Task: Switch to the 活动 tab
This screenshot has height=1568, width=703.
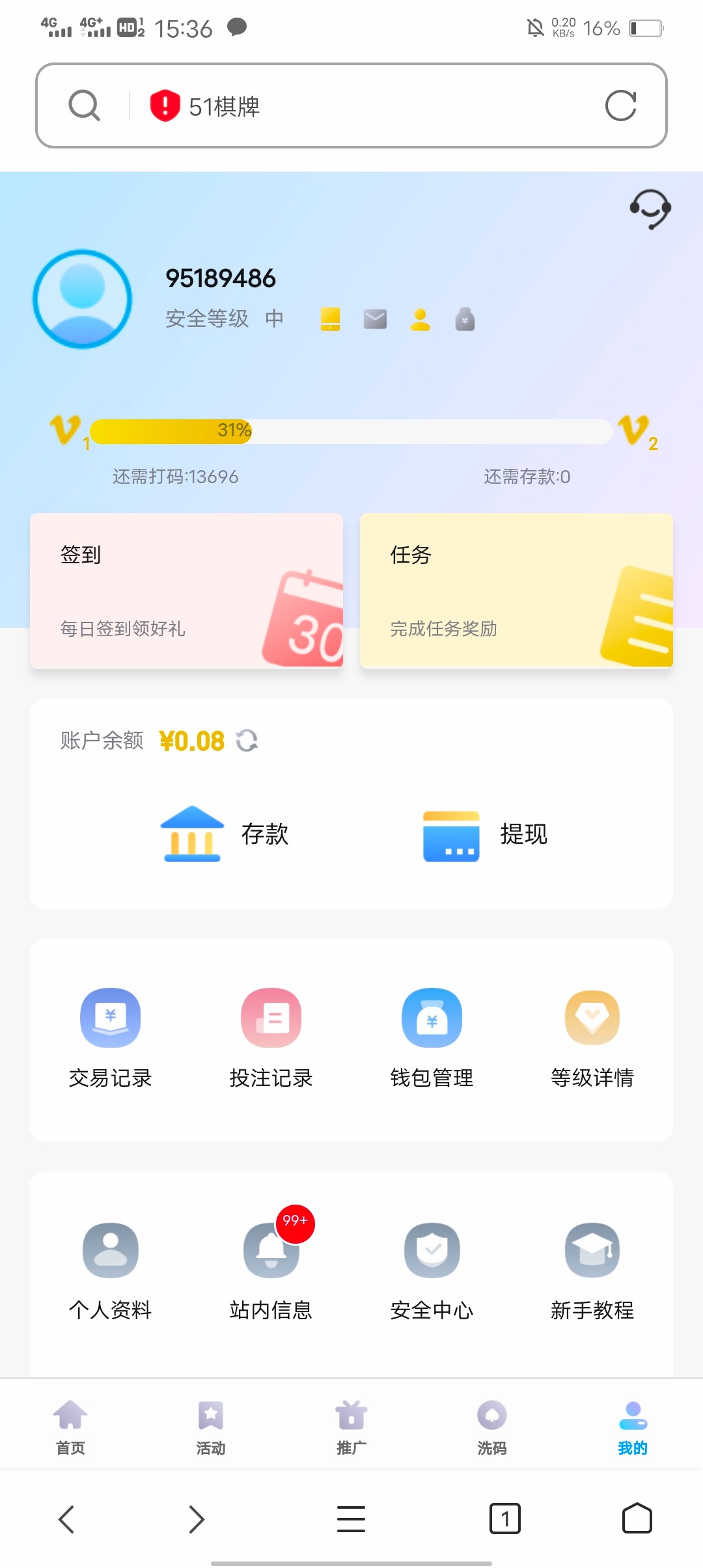Action: [211, 1427]
